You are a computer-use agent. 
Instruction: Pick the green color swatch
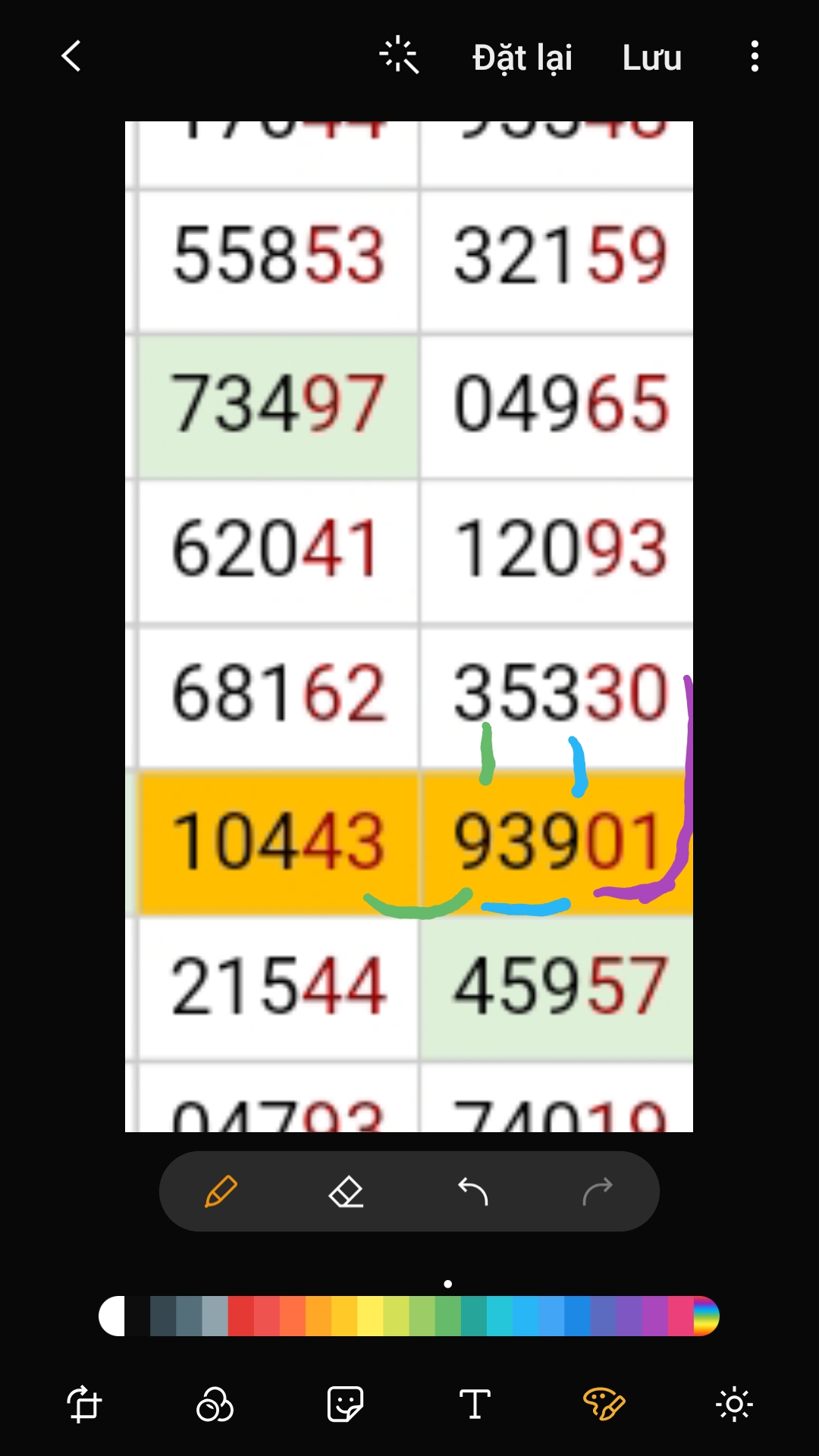tap(447, 1316)
